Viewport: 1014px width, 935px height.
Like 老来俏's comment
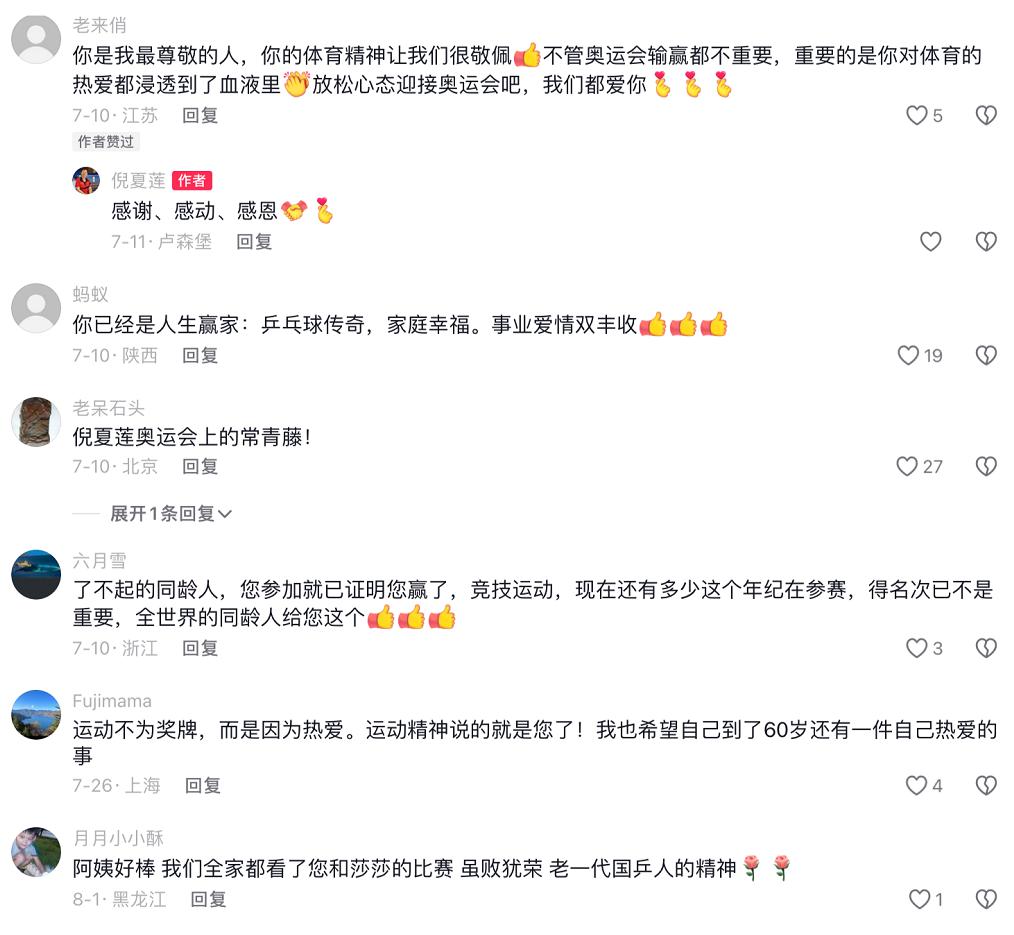click(917, 116)
